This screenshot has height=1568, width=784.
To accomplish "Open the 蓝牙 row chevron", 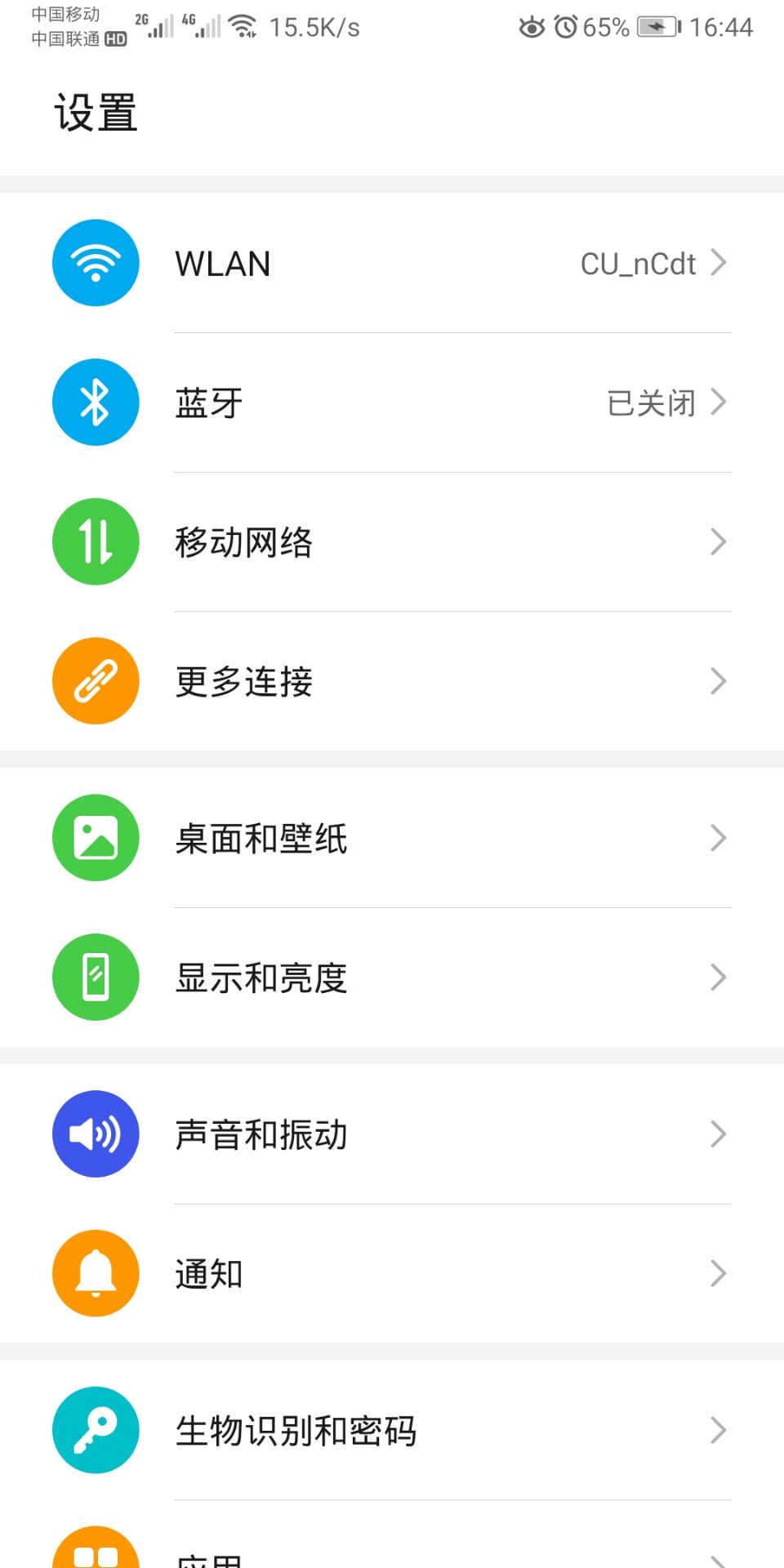I will pyautogui.click(x=718, y=401).
